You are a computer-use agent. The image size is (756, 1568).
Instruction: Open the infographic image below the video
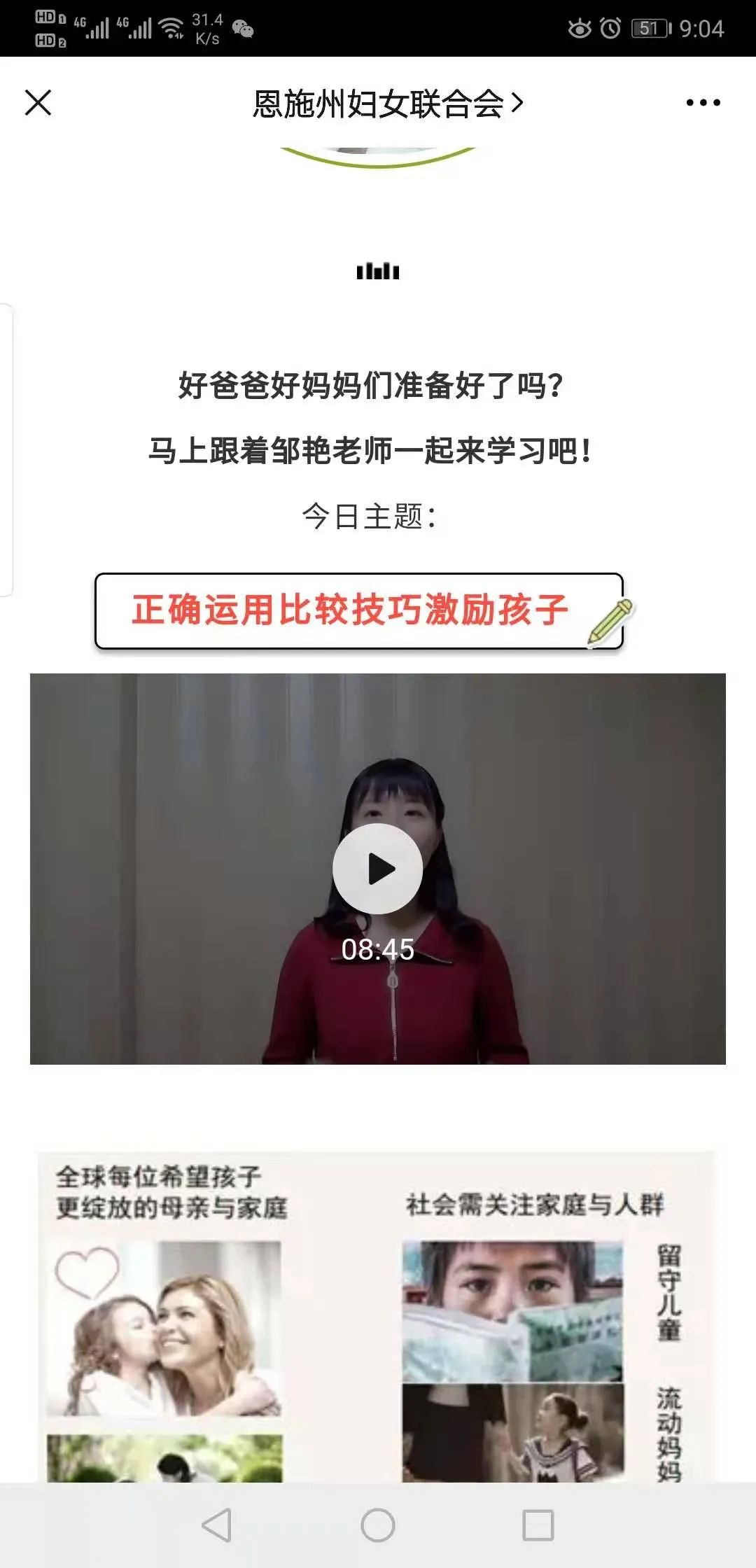click(377, 1316)
